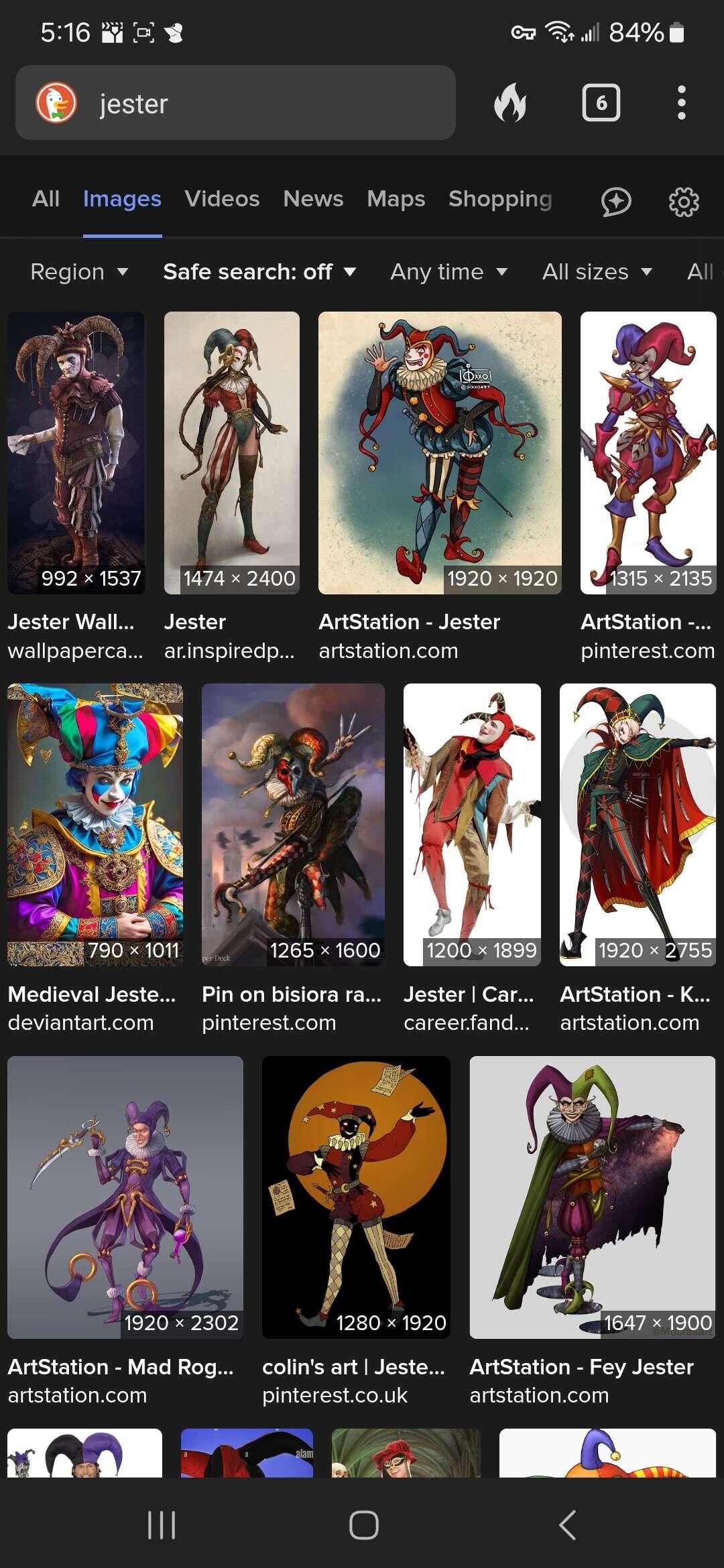Screen dimensions: 724x1568
Task: Expand the Region filter dropdown
Action: [79, 271]
